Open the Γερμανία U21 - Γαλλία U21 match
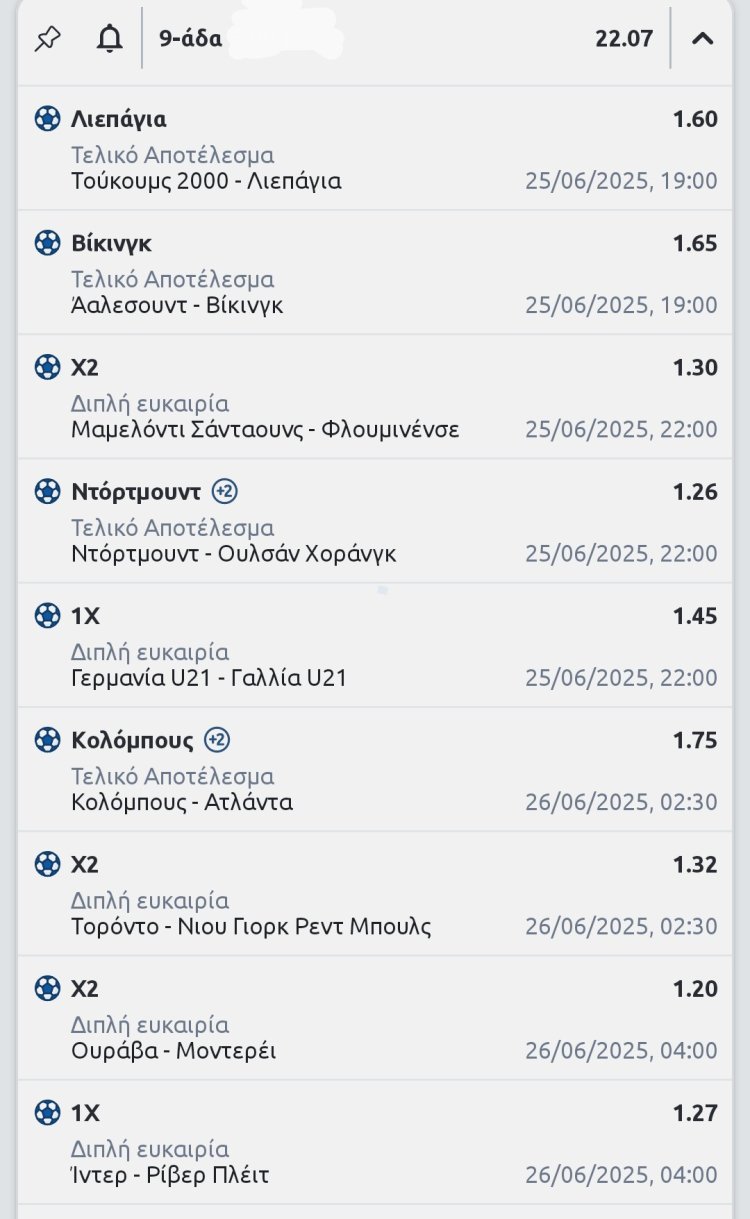This screenshot has width=750, height=1219. pos(209,678)
